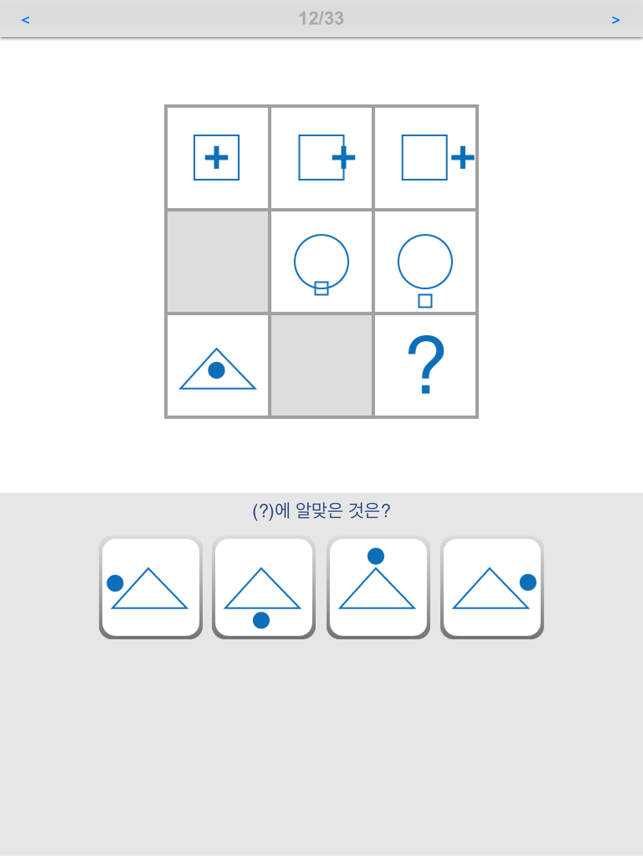This screenshot has width=643, height=857.
Task: Choose answer with dot right of triangle
Action: tap(491, 587)
